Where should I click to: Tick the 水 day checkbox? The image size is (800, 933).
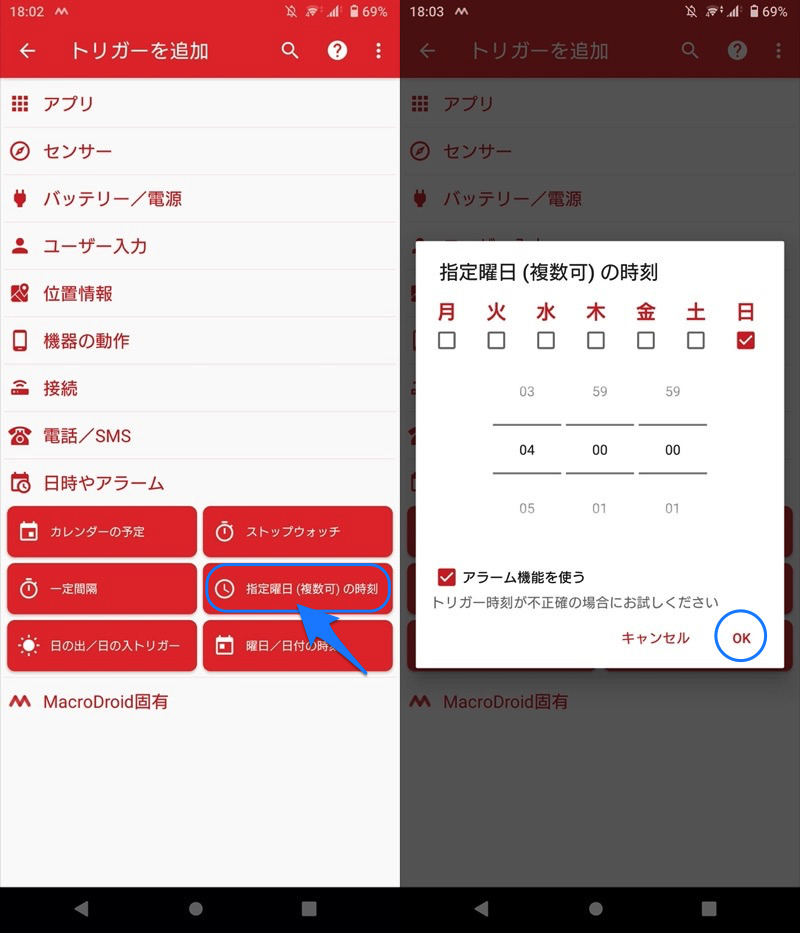click(x=546, y=341)
